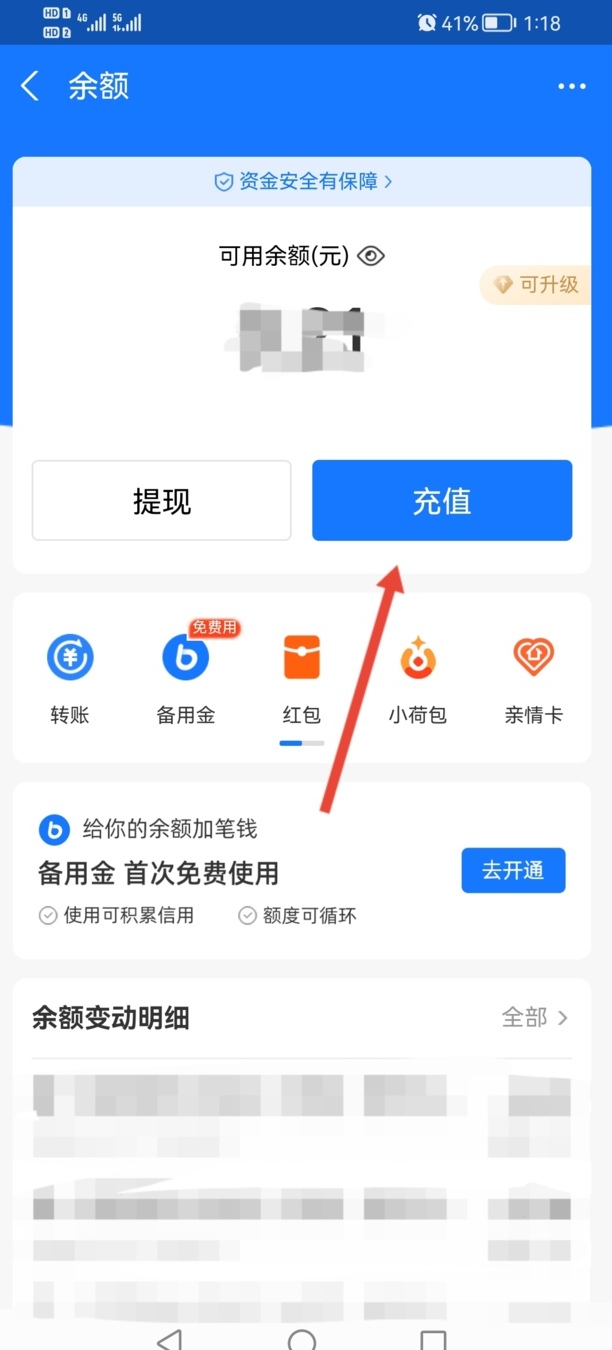This screenshot has width=612, height=1350.
Task: Open 小荷包
Action: (x=417, y=675)
